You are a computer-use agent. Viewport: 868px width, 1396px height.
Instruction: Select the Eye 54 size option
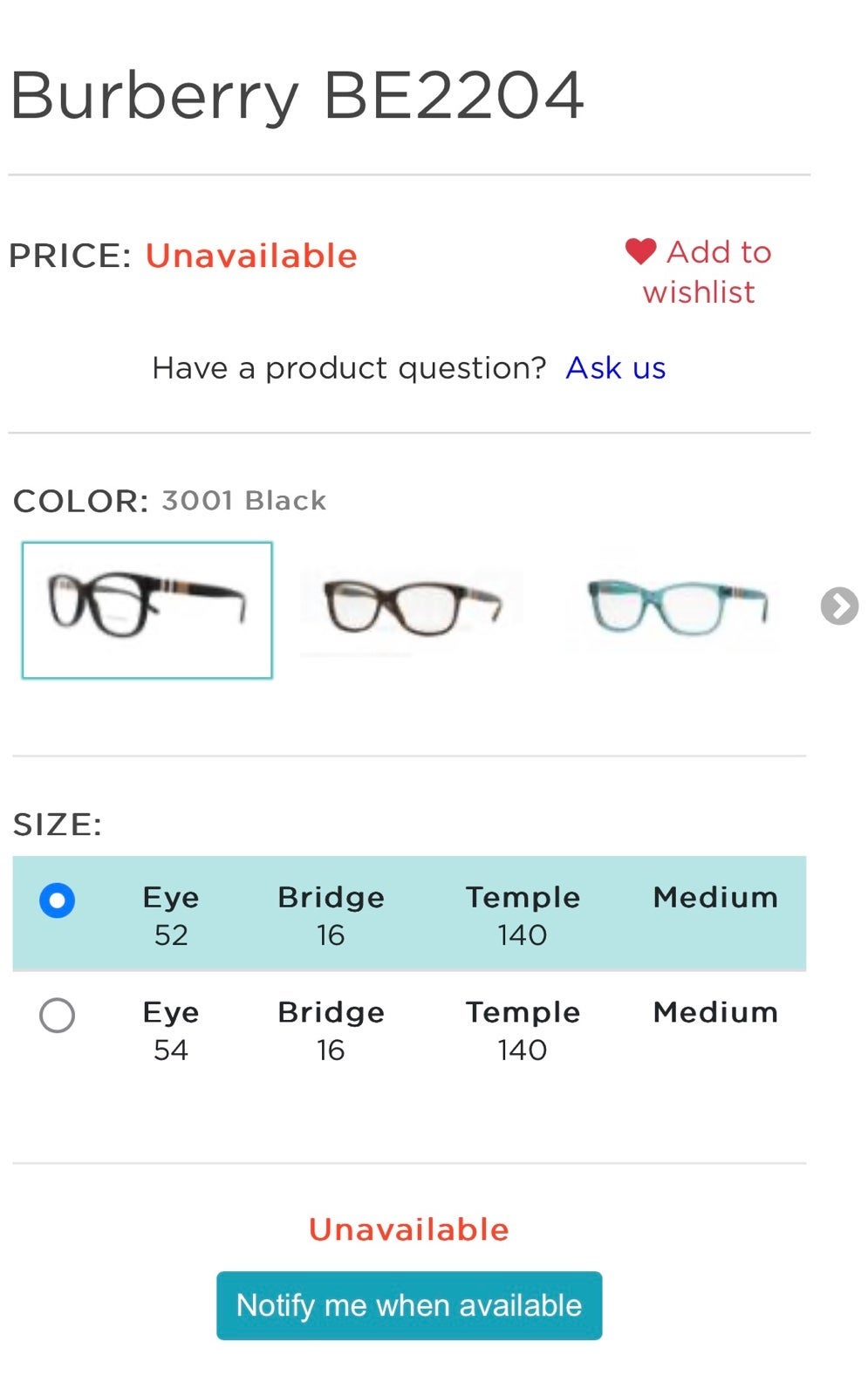[x=409, y=1030]
